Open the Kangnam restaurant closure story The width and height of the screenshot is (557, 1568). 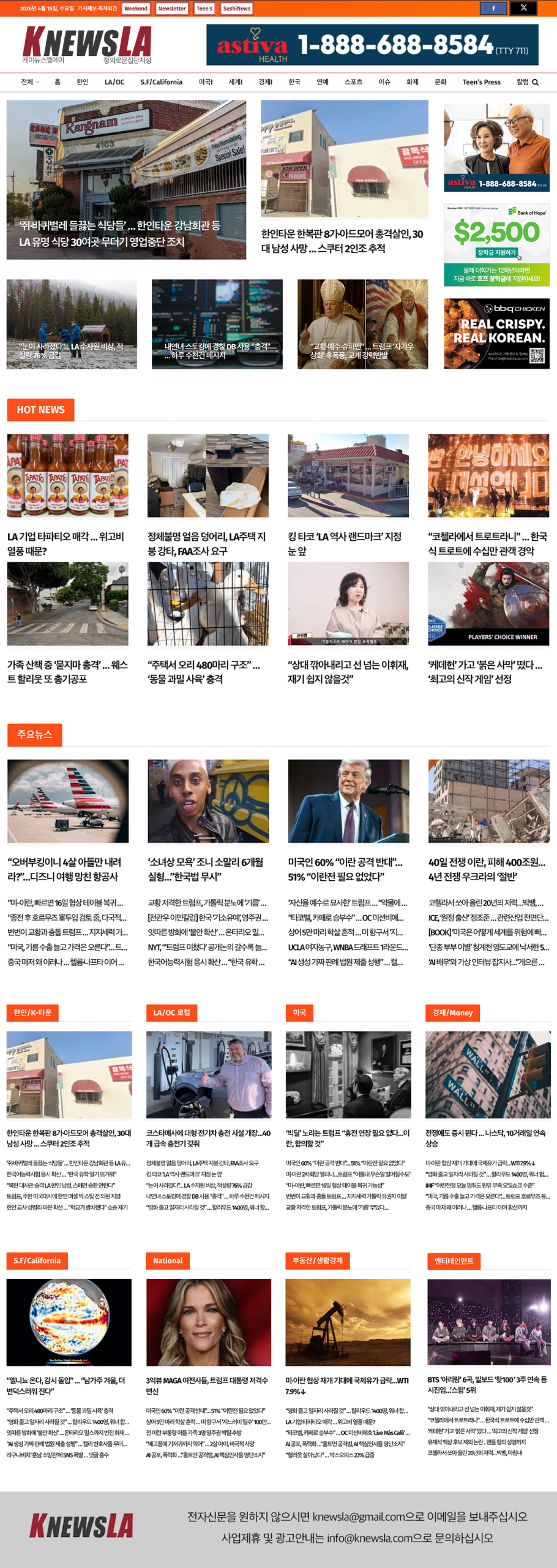[x=126, y=179]
